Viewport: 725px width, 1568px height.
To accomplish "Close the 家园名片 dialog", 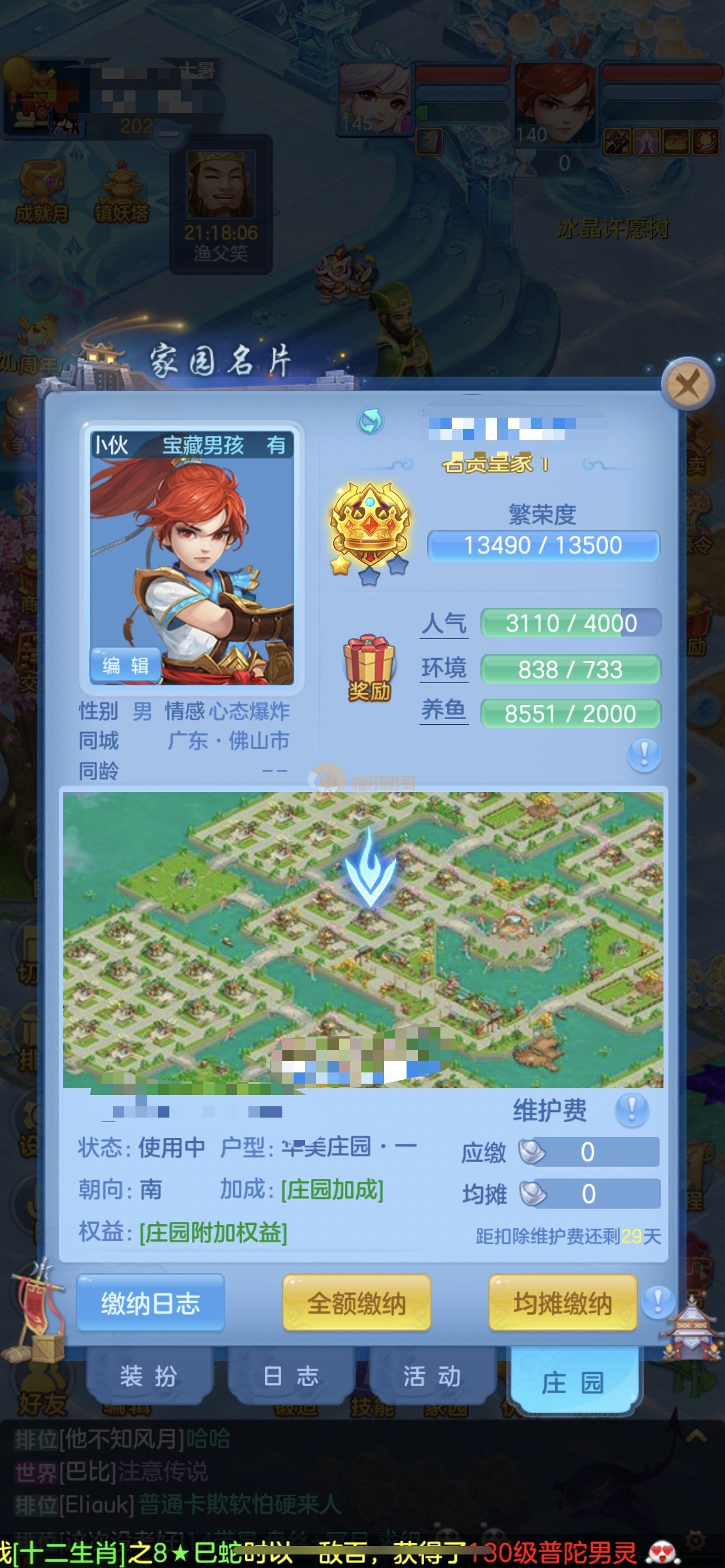I will tap(688, 384).
